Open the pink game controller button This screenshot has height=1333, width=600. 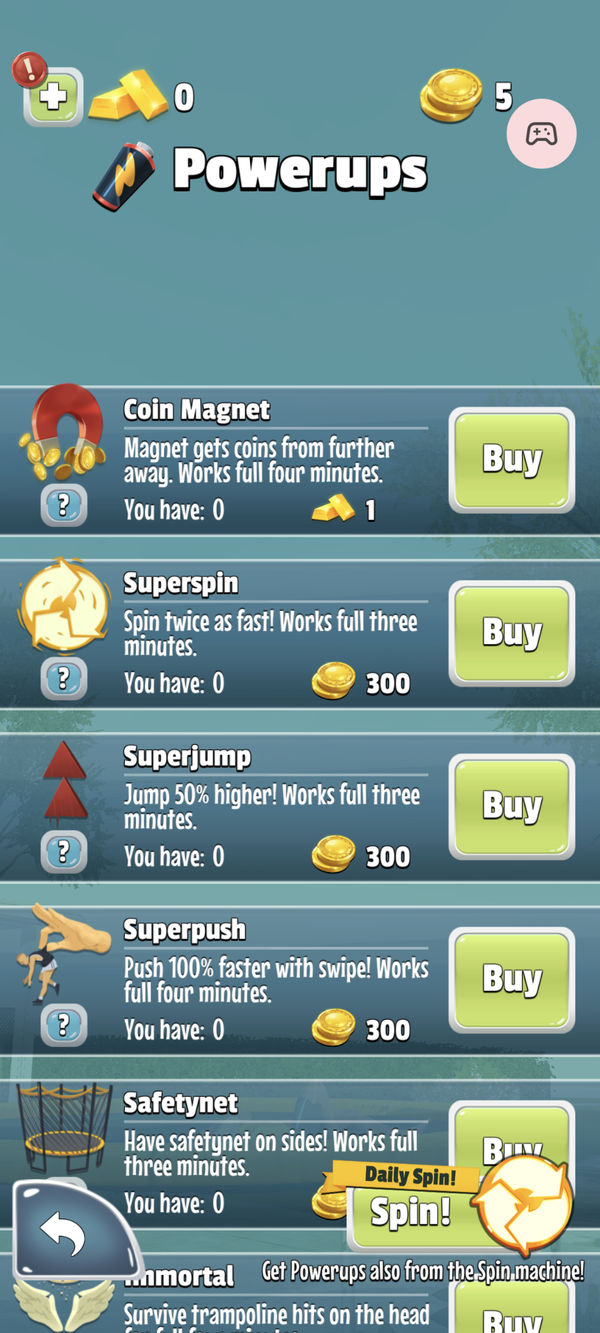click(x=541, y=134)
